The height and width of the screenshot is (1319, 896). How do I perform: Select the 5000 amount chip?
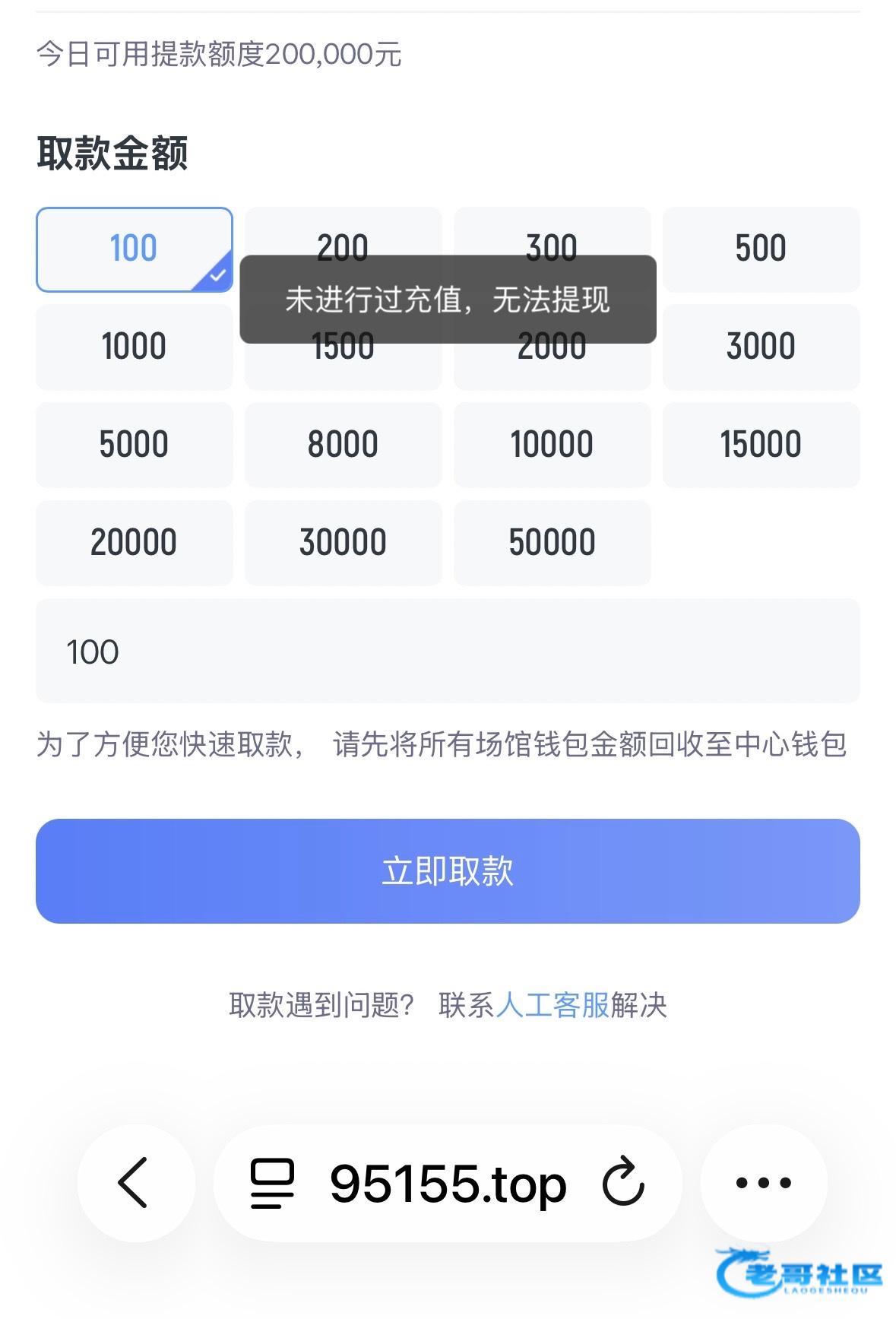coord(134,445)
